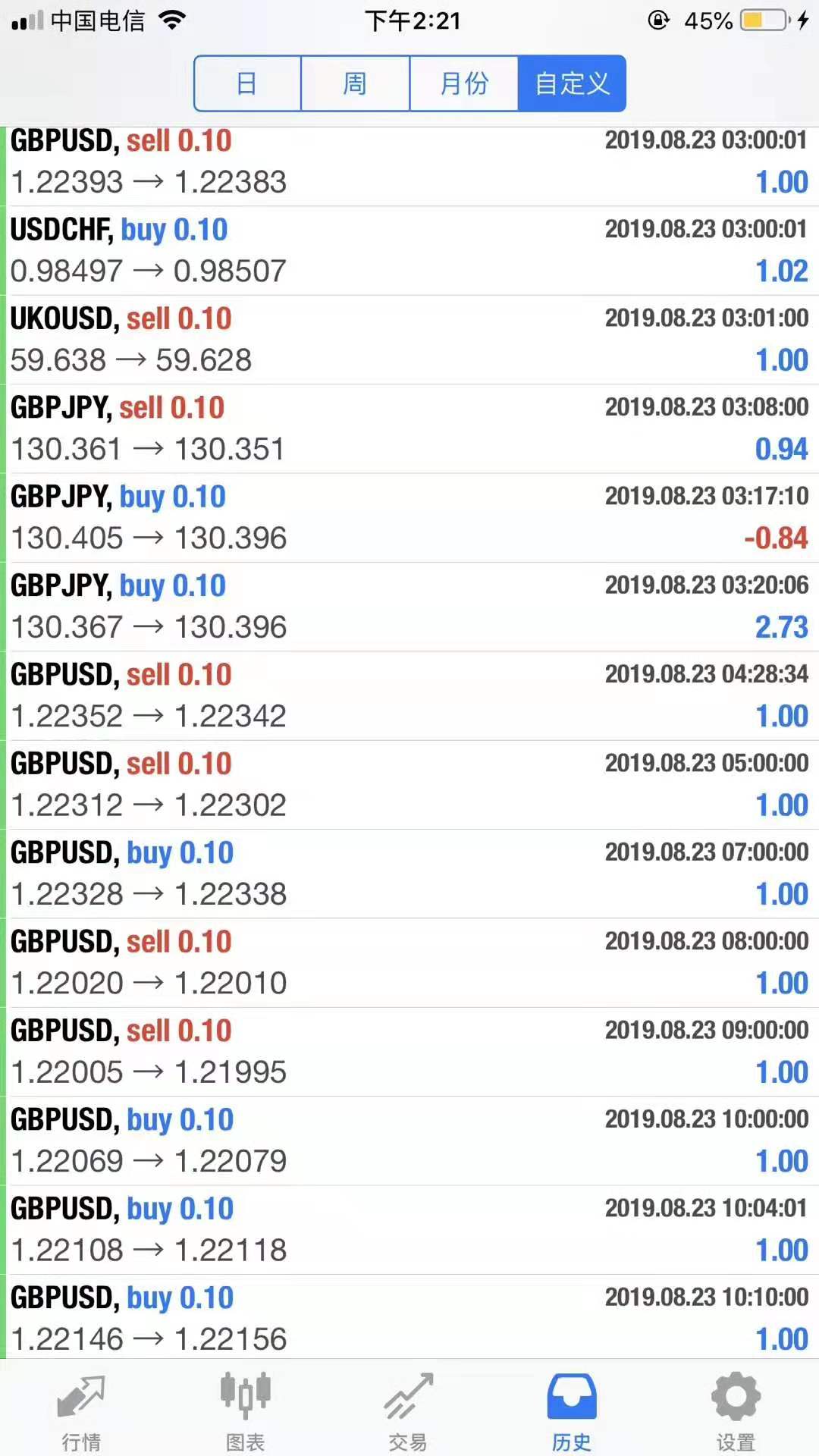819x1456 pixels.
Task: Expand the GBPJPY sell trade at 03:08:00
Action: coord(409,429)
